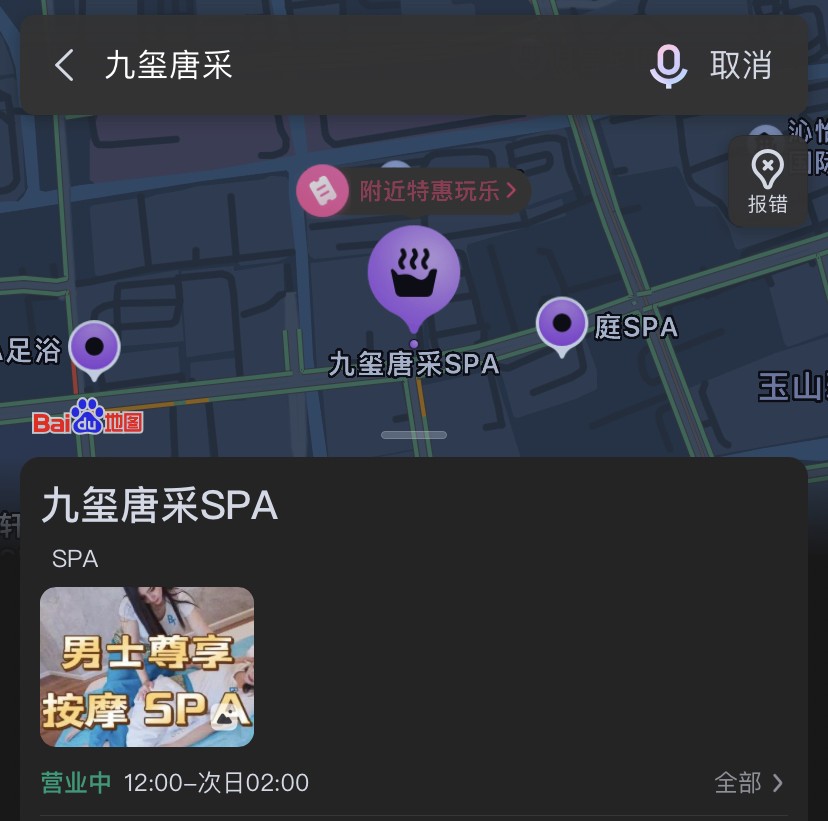View the 男士尊享按摩SPA photo
This screenshot has height=821, width=828.
point(147,666)
